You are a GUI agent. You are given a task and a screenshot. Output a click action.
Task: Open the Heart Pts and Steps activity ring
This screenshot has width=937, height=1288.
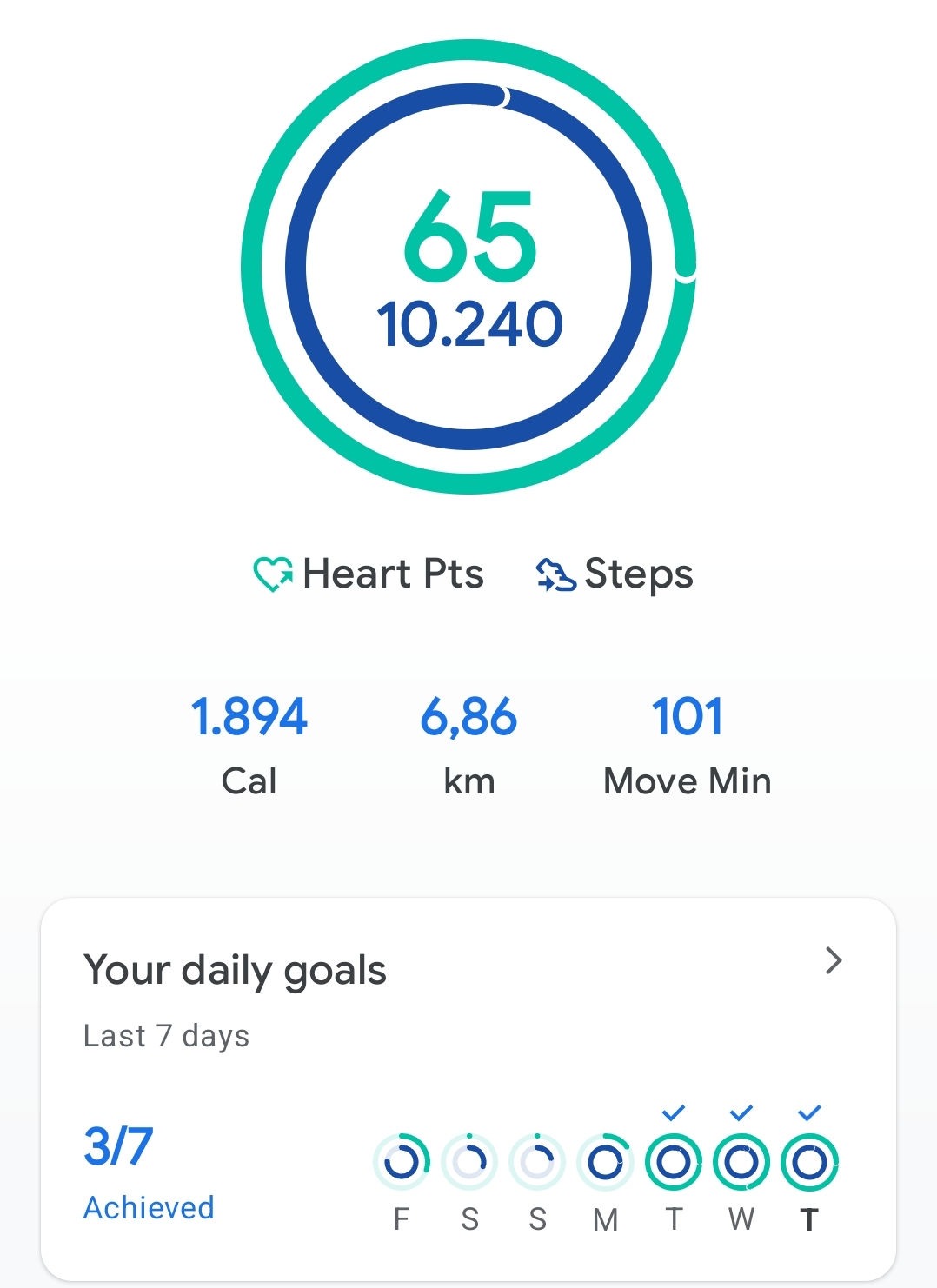click(468, 268)
